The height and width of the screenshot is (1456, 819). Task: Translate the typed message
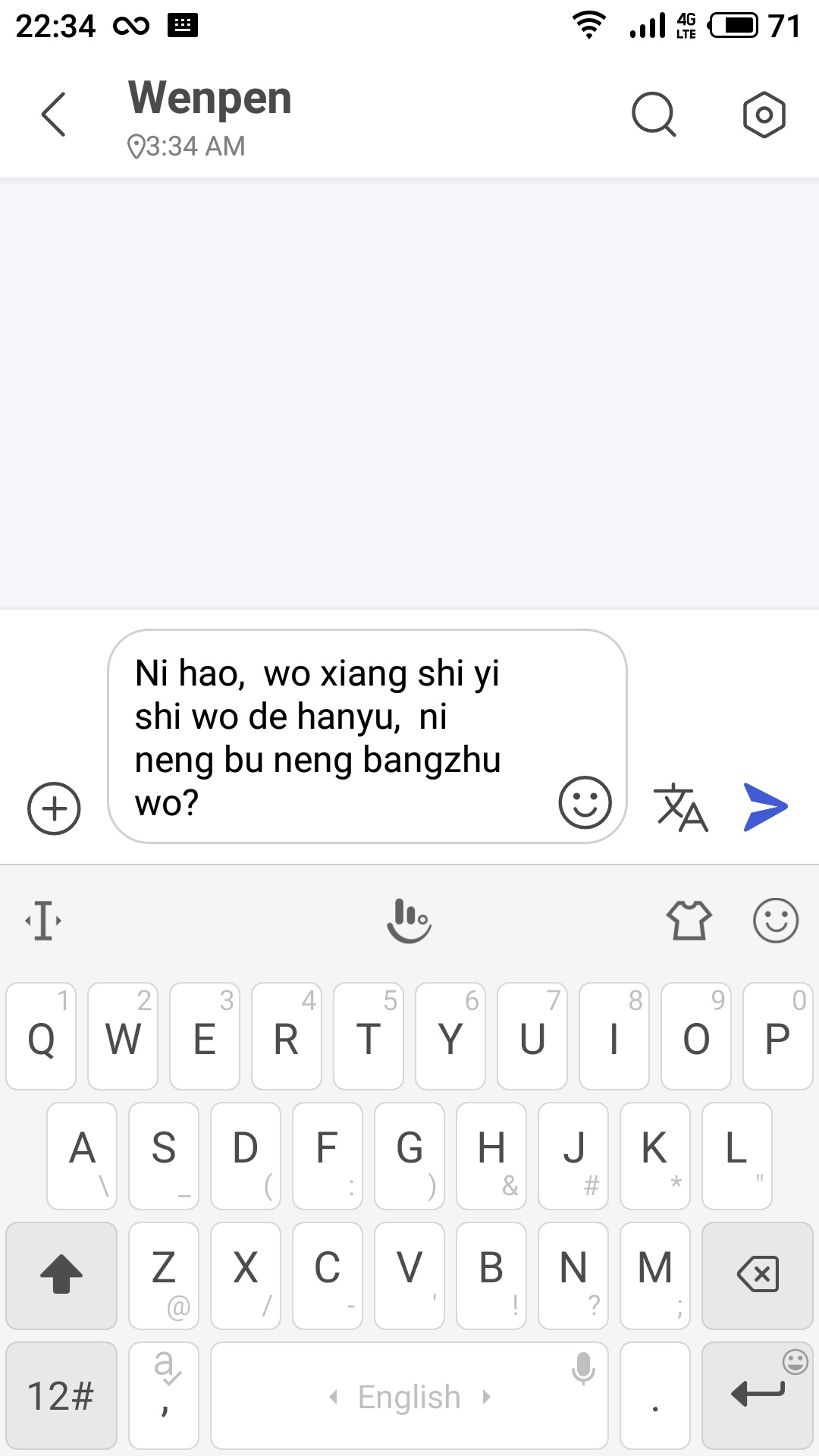(x=680, y=808)
